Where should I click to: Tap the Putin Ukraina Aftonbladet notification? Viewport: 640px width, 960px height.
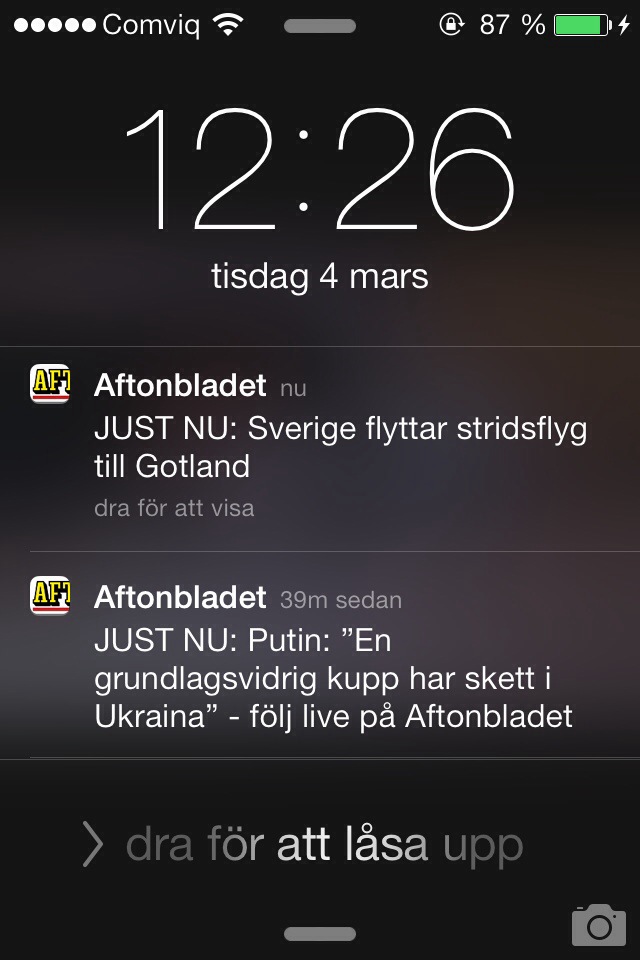[340, 660]
